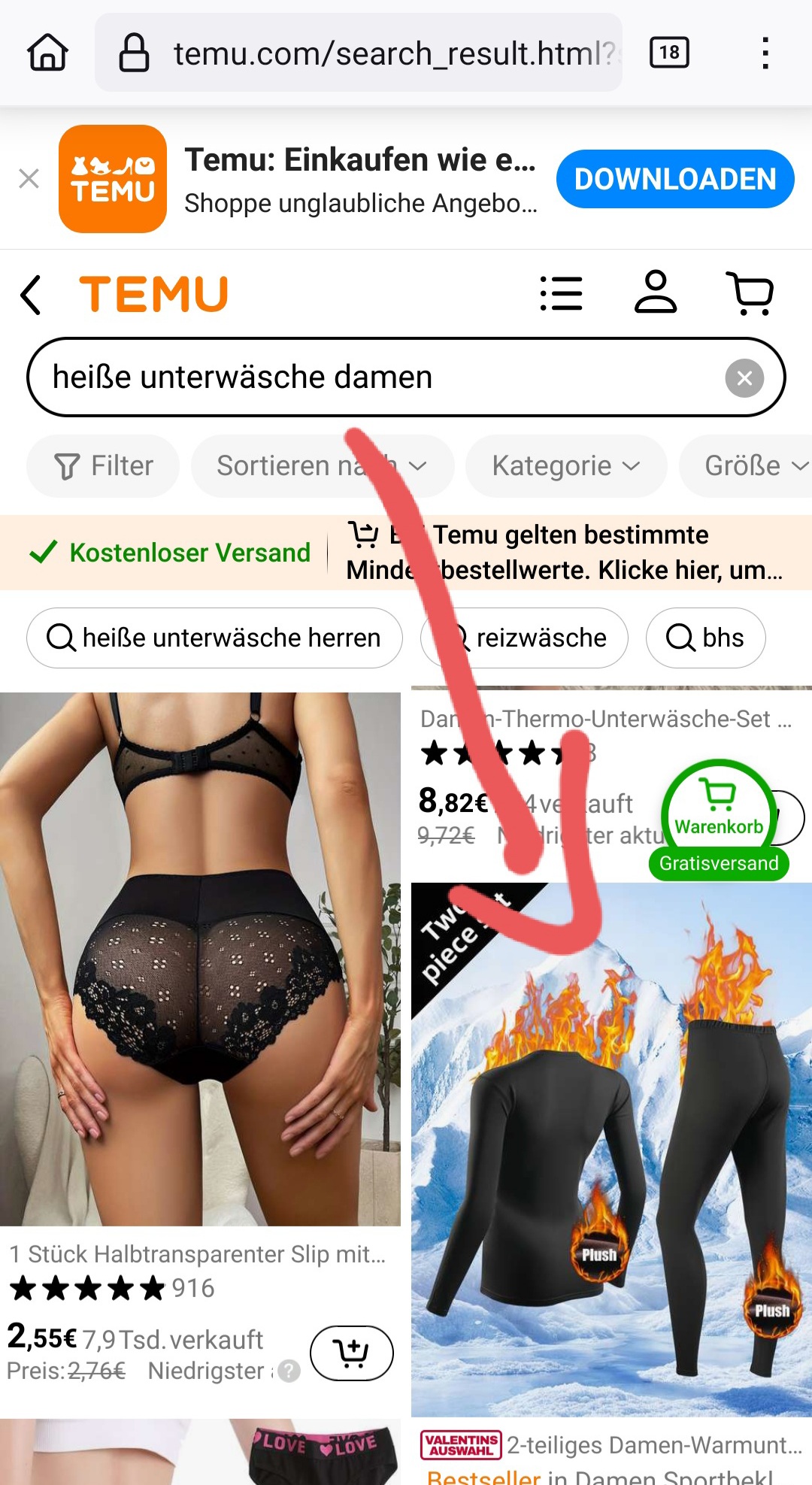Open the Temu categories menu
Viewport: 812px width, 1485px height.
(x=561, y=293)
